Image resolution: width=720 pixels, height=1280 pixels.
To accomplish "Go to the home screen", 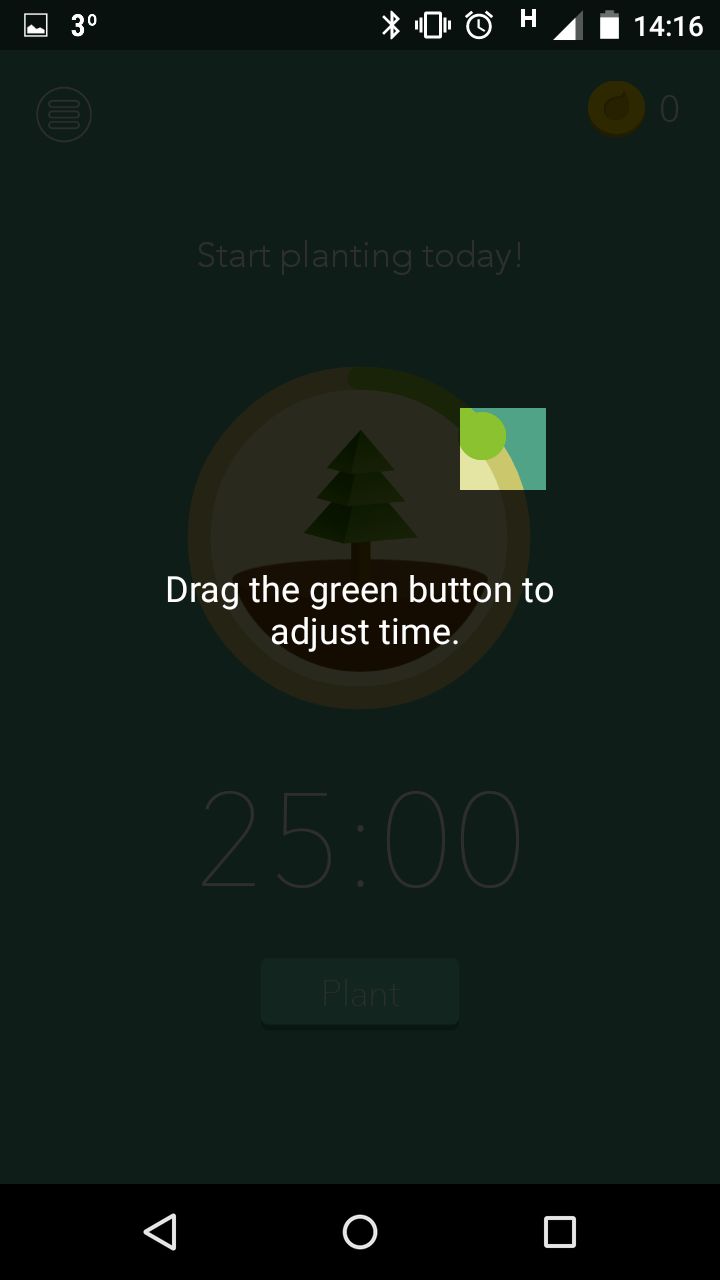I will coord(360,1232).
